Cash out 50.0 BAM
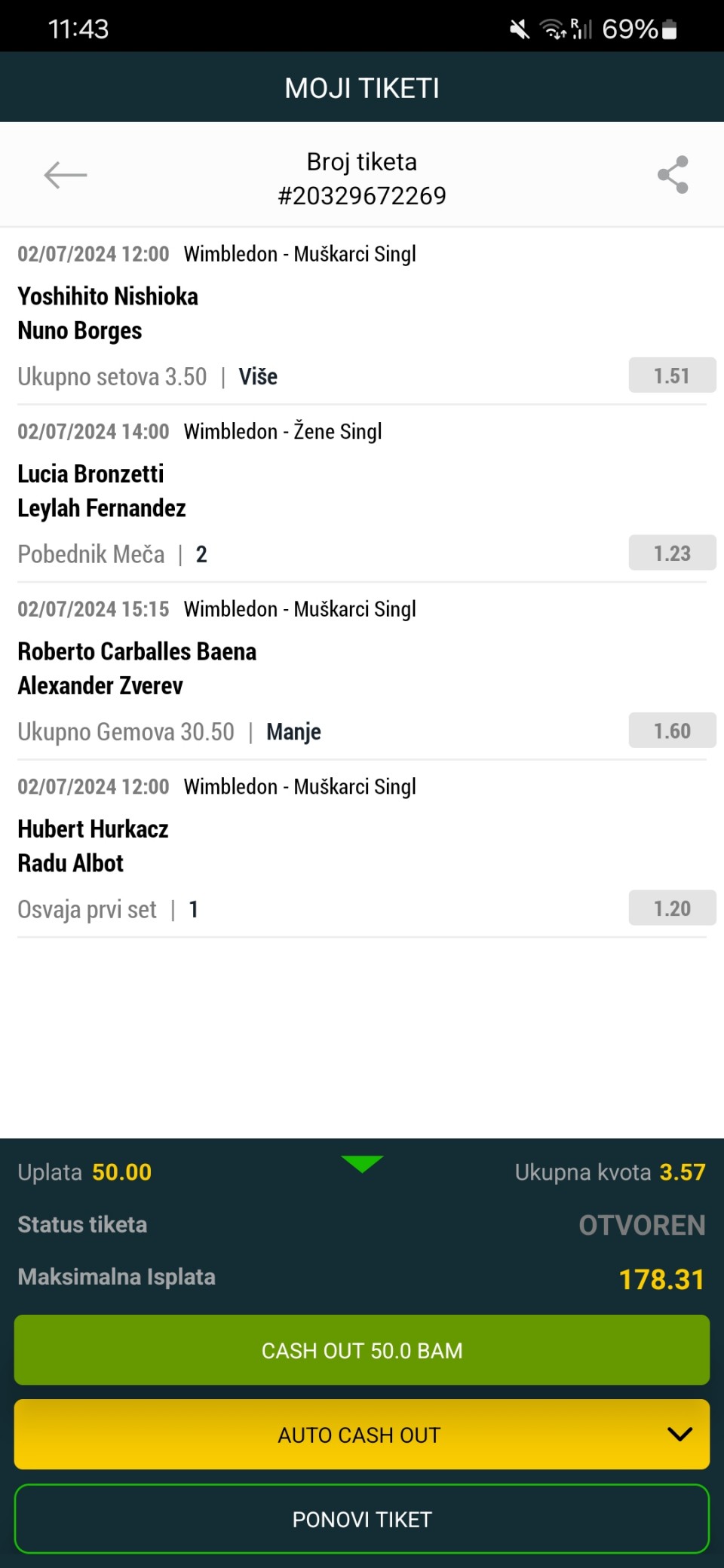The image size is (724, 1568). click(x=362, y=1350)
